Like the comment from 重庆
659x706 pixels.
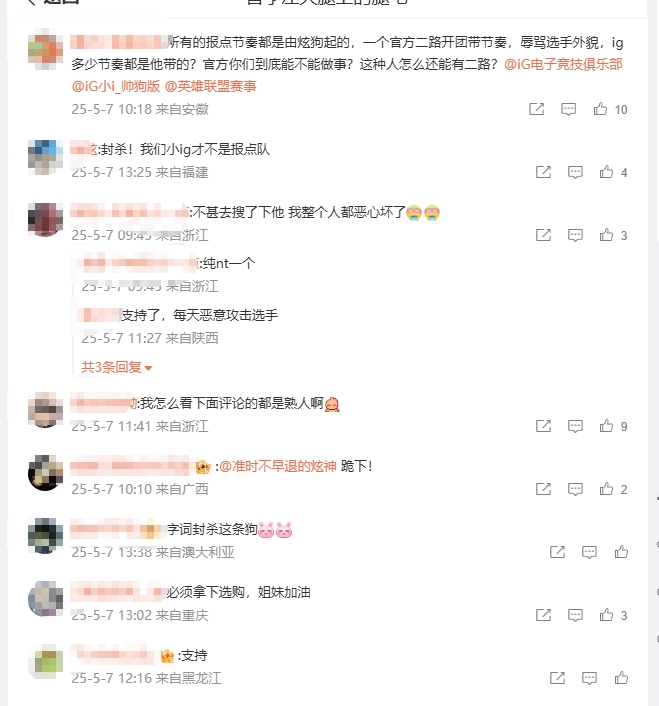620,614
